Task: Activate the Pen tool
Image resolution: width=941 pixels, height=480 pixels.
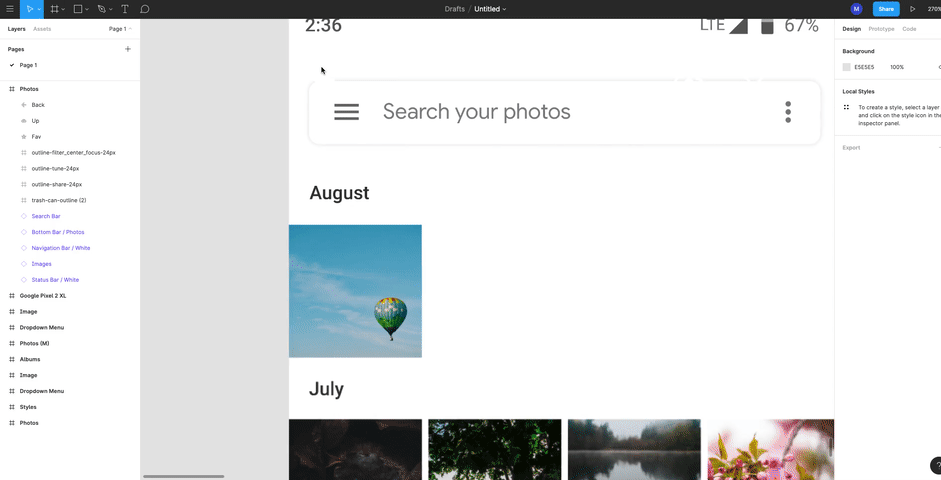Action: pyautogui.click(x=101, y=9)
